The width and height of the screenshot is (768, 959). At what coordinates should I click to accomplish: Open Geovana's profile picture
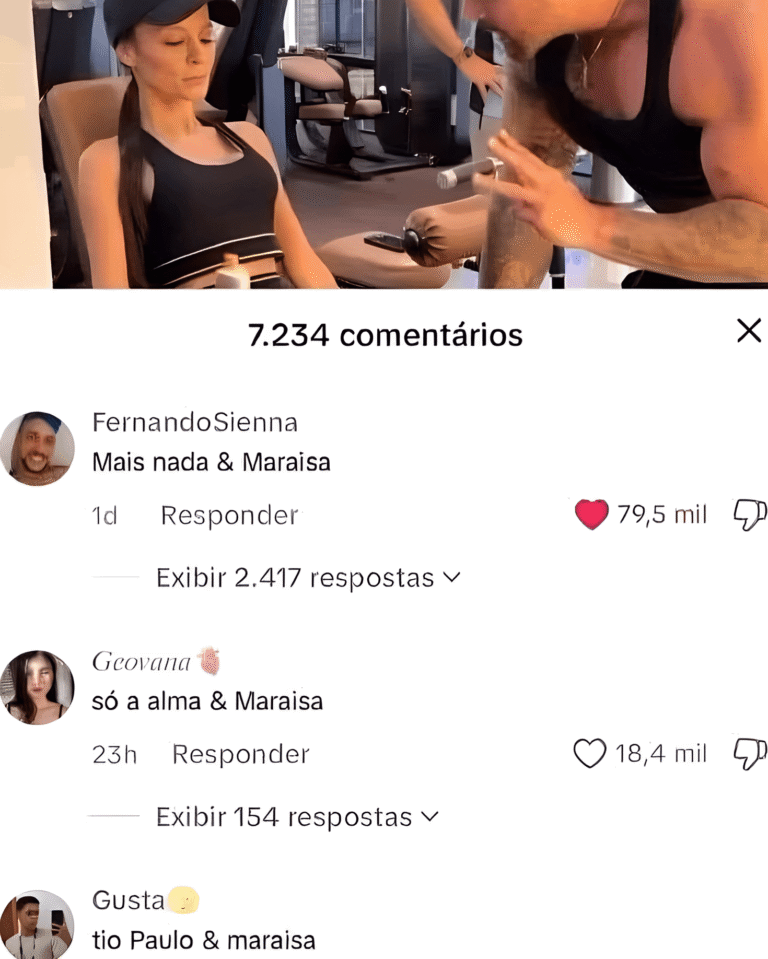37,687
